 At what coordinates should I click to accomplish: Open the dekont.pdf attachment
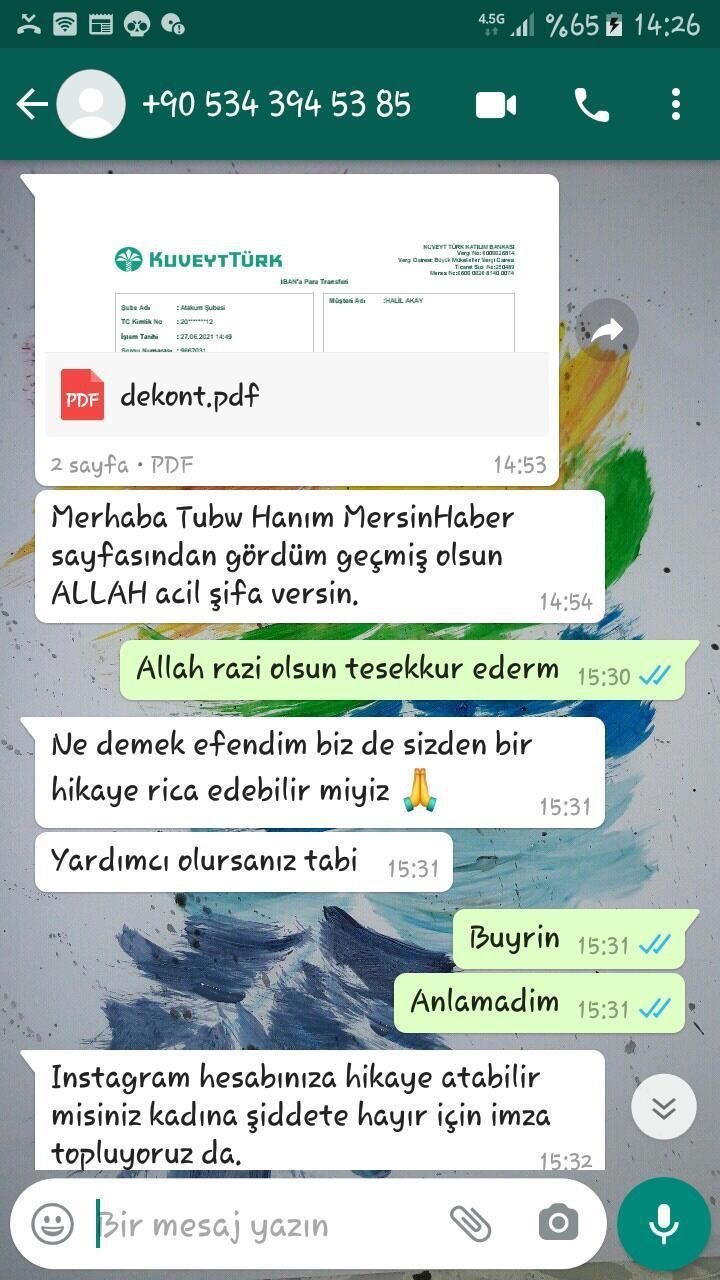coord(297,395)
